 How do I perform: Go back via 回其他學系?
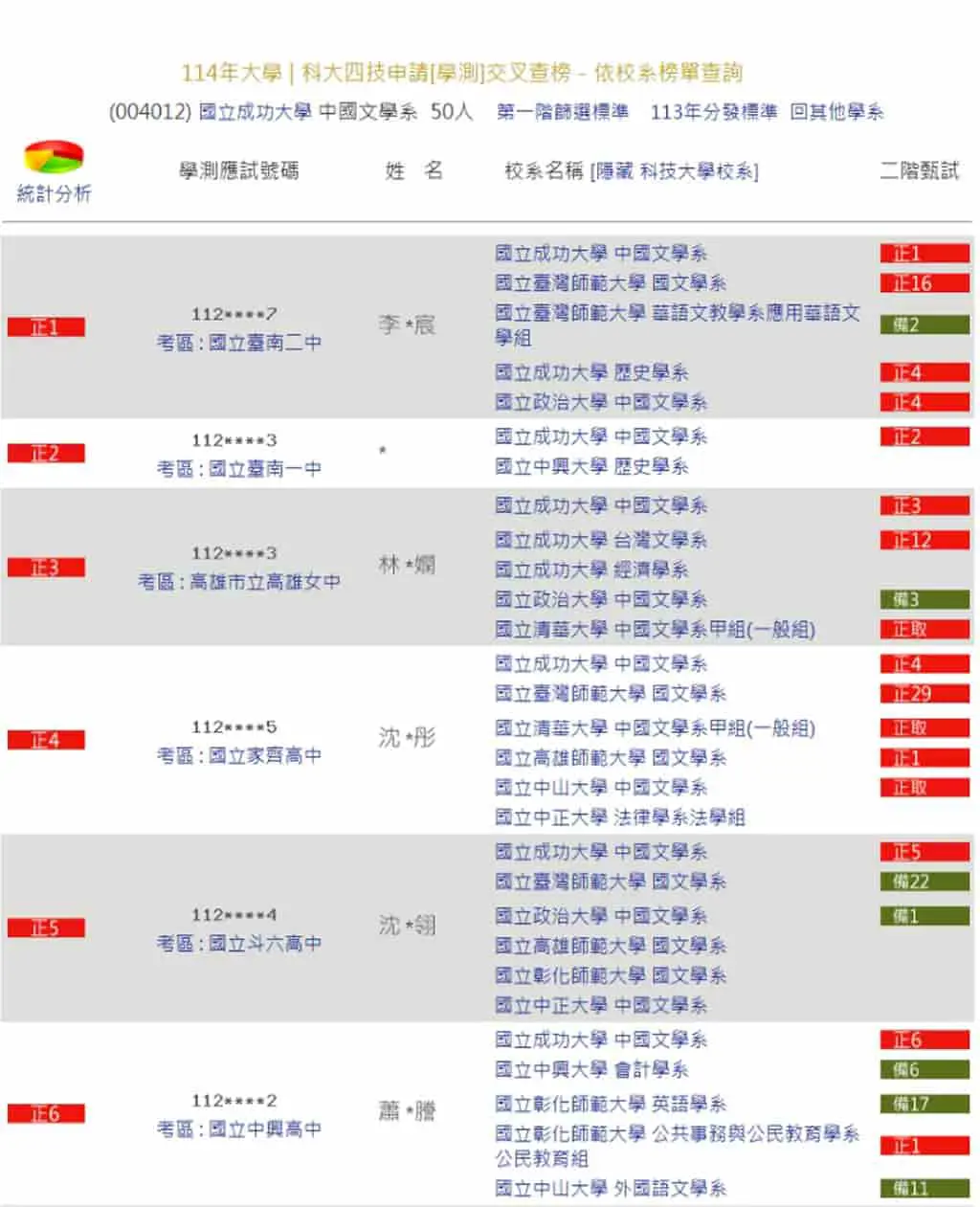[x=836, y=112]
